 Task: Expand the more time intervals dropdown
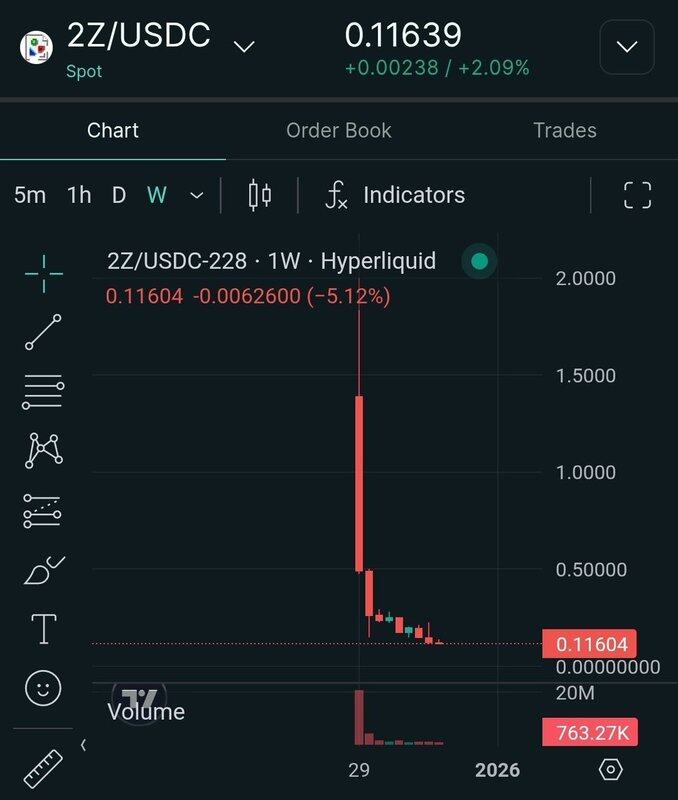(197, 195)
